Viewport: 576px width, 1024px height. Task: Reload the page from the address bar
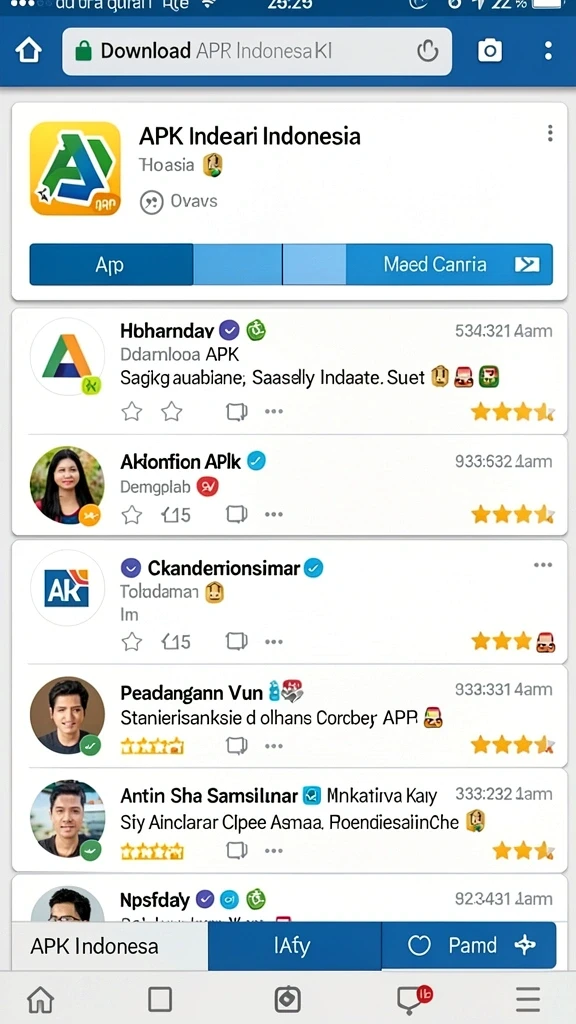[x=428, y=52]
